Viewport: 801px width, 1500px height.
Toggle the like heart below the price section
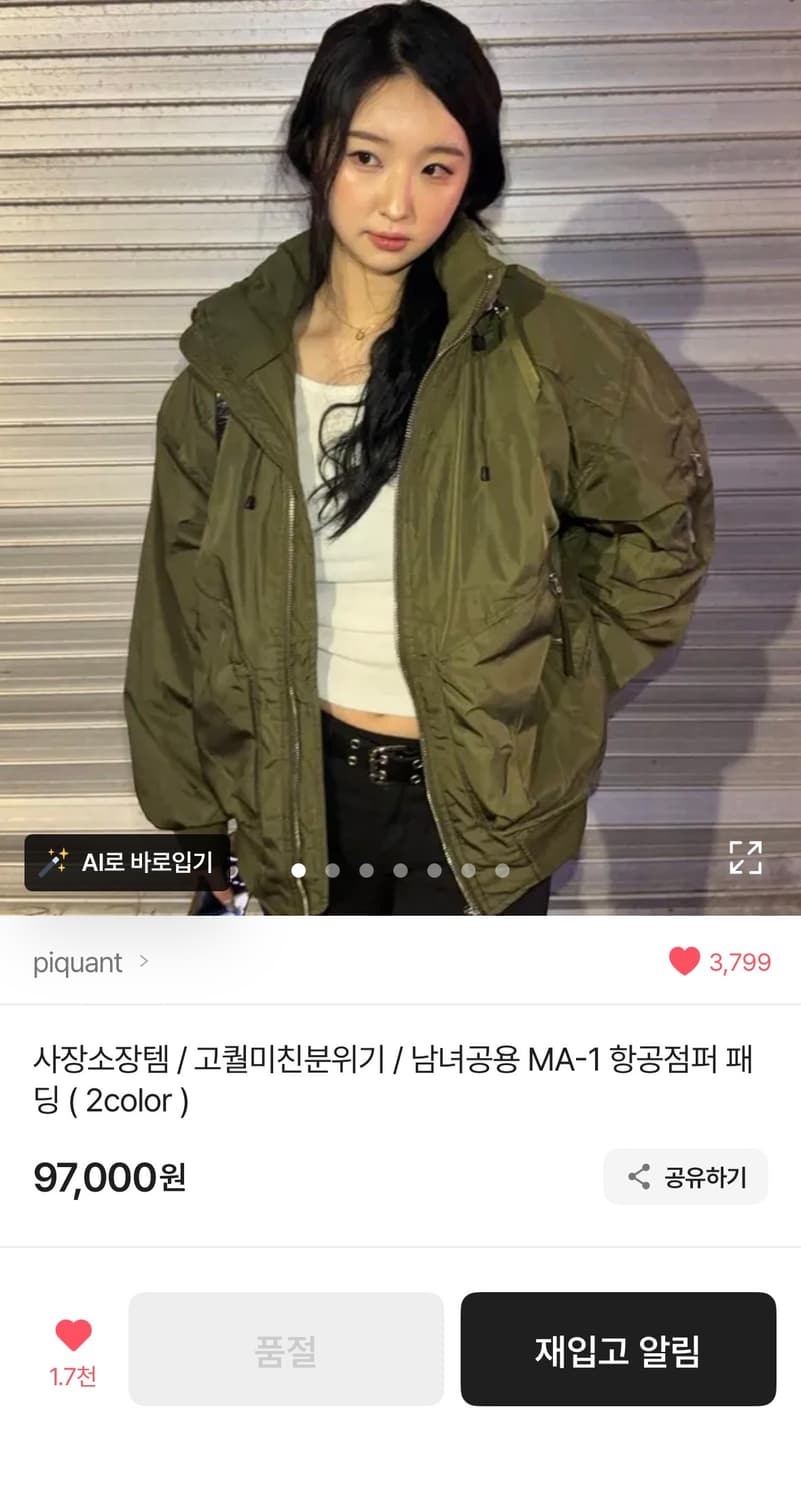[72, 1335]
